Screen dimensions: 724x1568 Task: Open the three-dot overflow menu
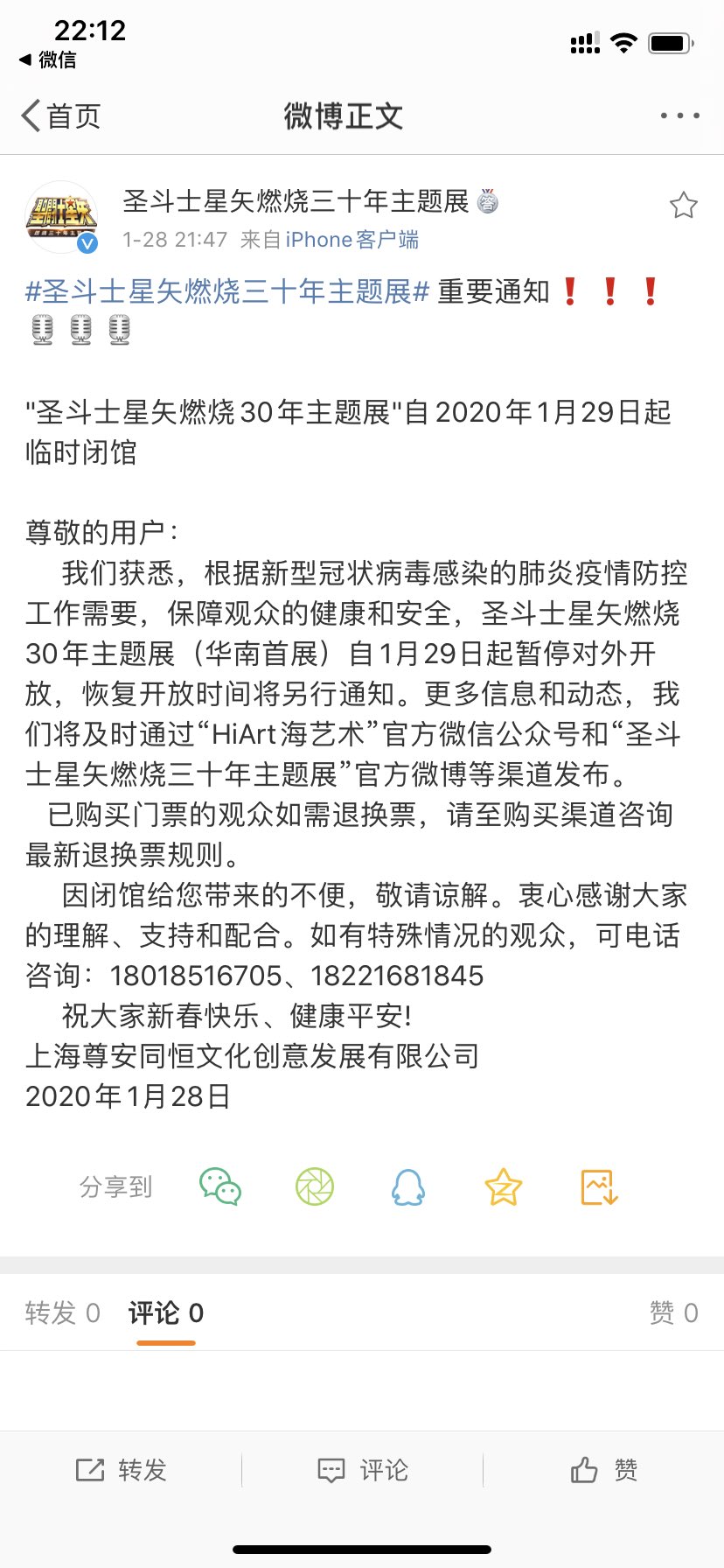tap(679, 115)
